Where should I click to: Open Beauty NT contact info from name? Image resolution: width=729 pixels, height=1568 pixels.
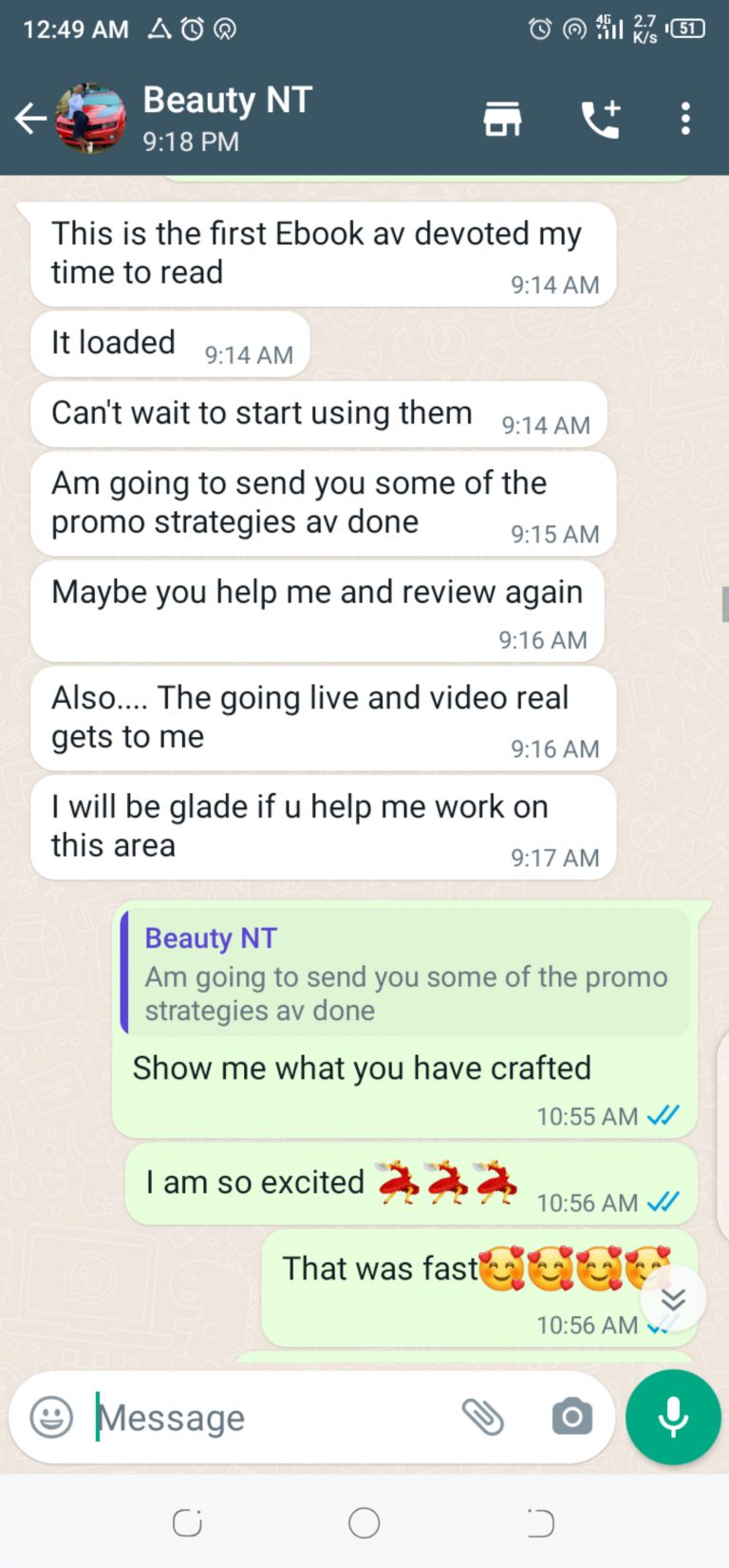[x=228, y=101]
